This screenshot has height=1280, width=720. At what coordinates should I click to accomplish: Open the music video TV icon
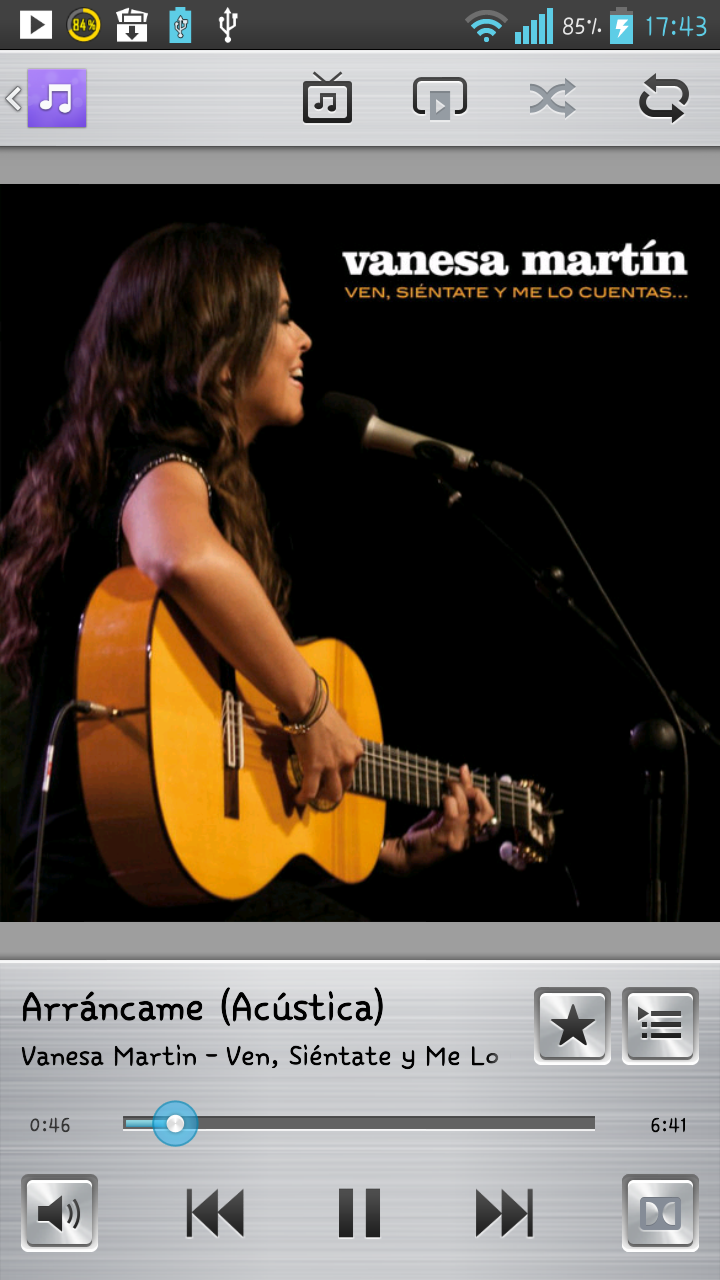pyautogui.click(x=327, y=98)
